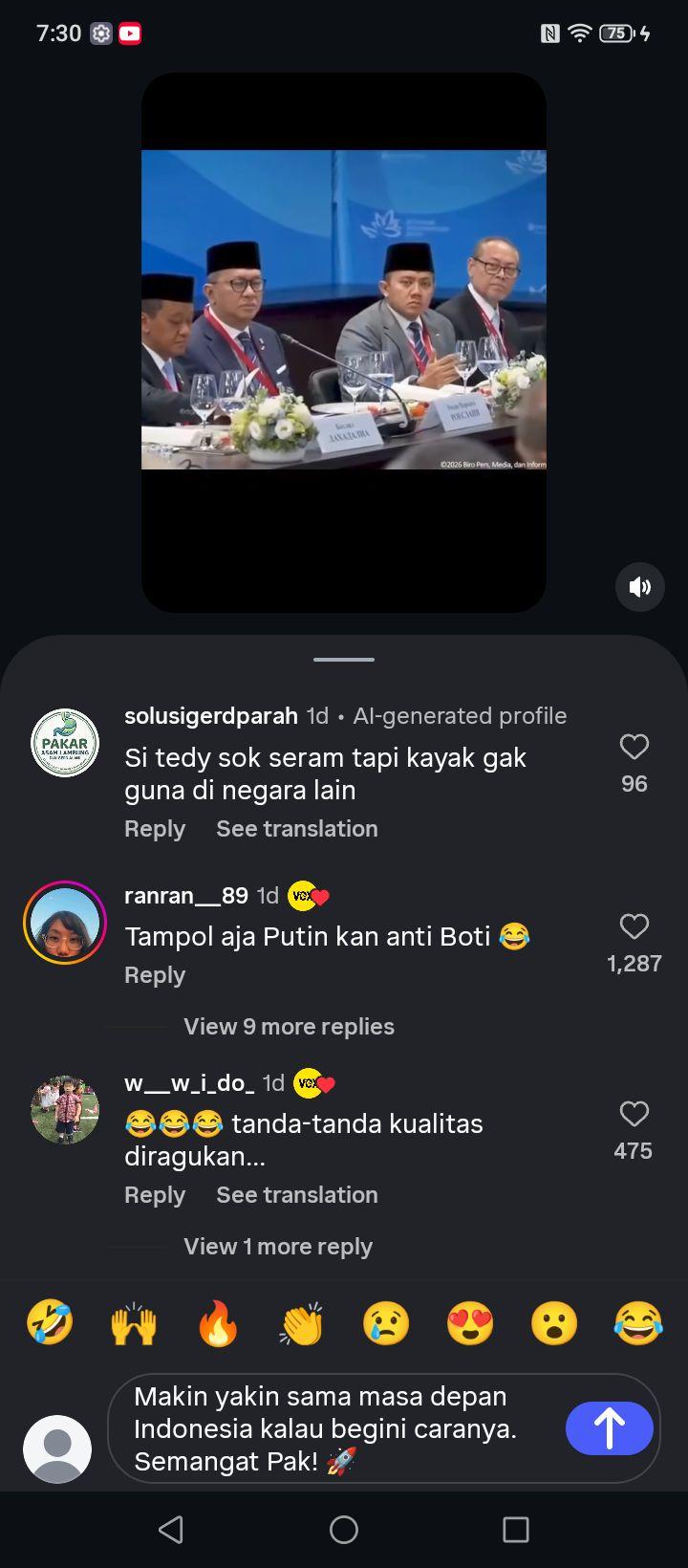The width and height of the screenshot is (688, 1568).
Task: Like ranran__89's comment
Action: pyautogui.click(x=634, y=926)
